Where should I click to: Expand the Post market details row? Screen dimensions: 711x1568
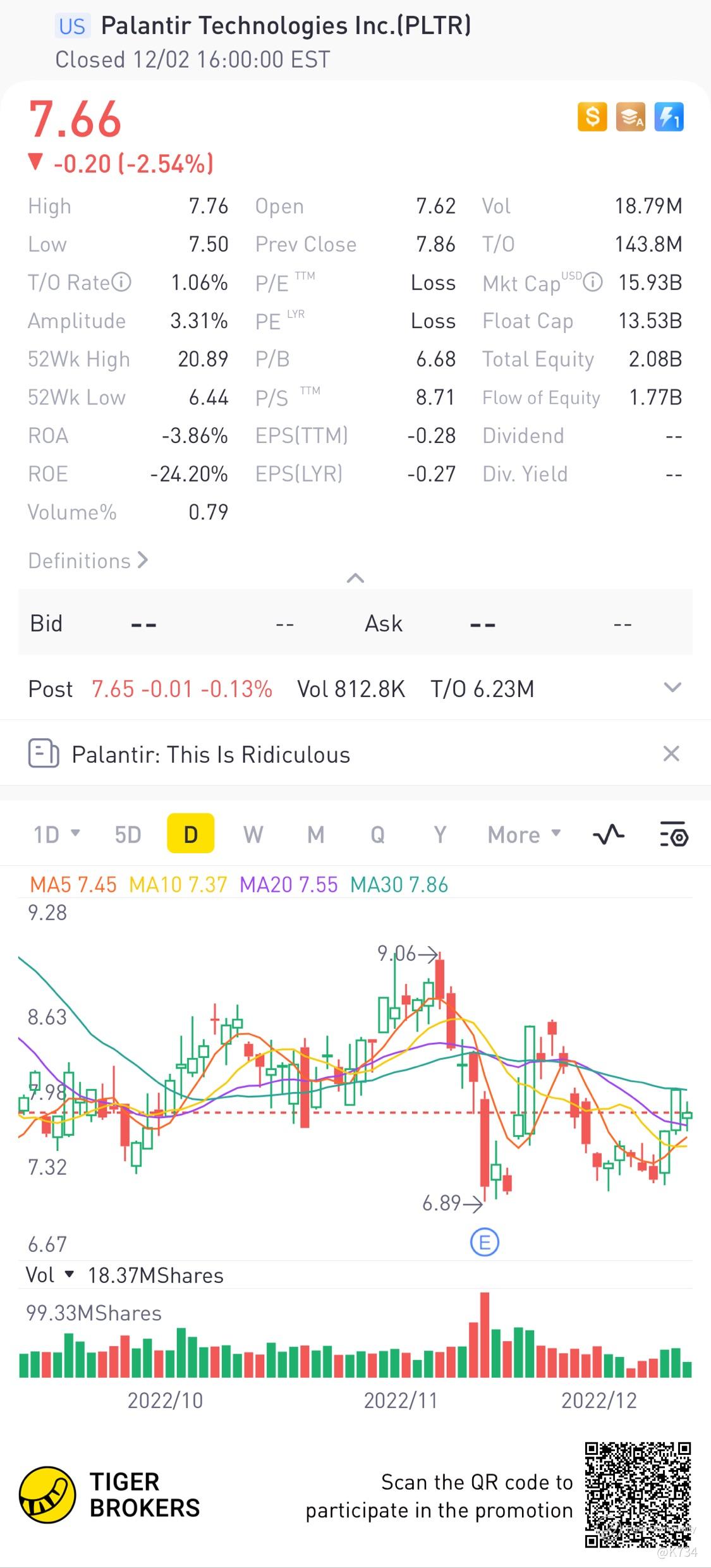coord(672,688)
